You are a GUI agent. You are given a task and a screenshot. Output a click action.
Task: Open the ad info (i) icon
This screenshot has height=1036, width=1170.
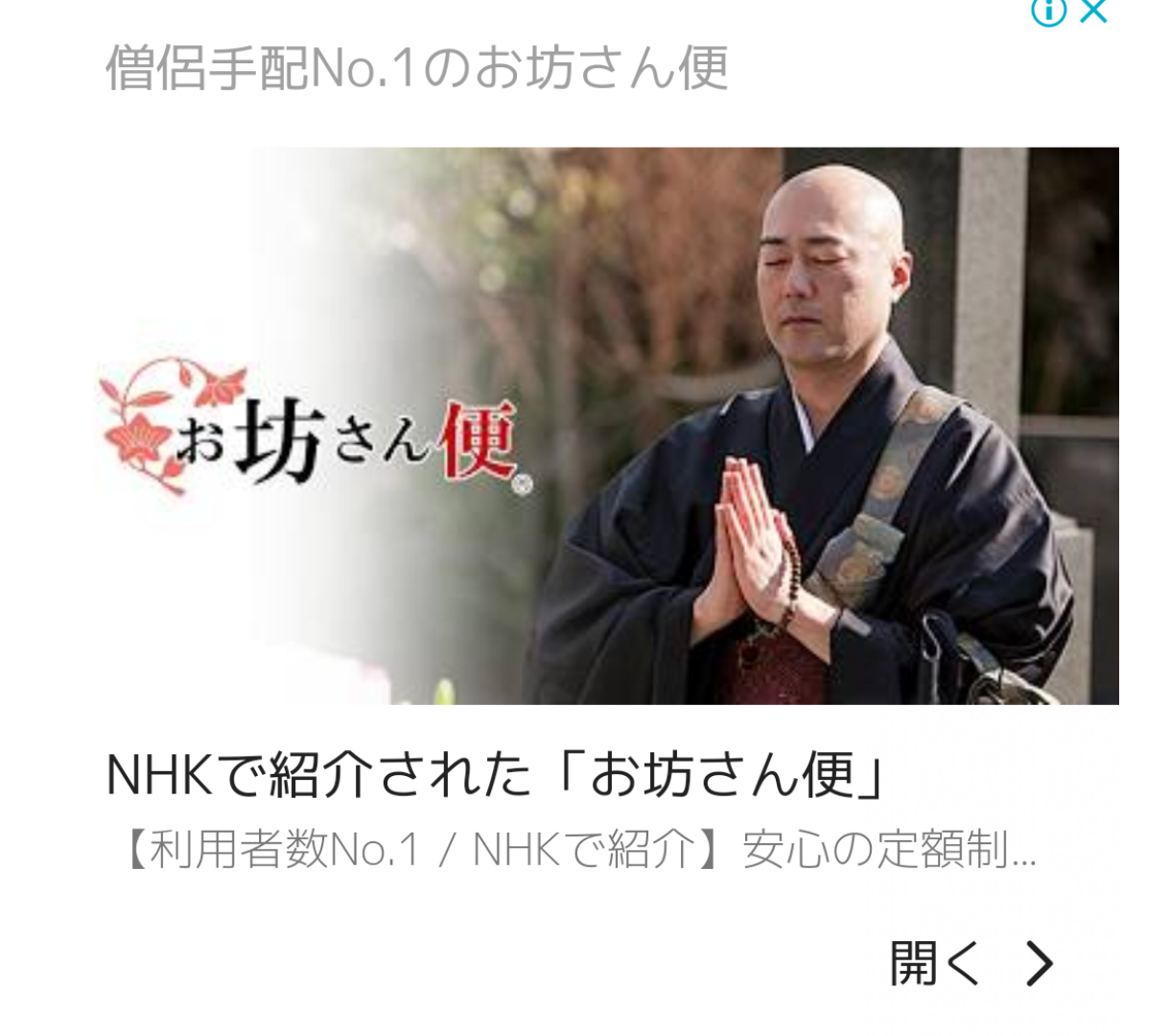pyautogui.click(x=1047, y=11)
